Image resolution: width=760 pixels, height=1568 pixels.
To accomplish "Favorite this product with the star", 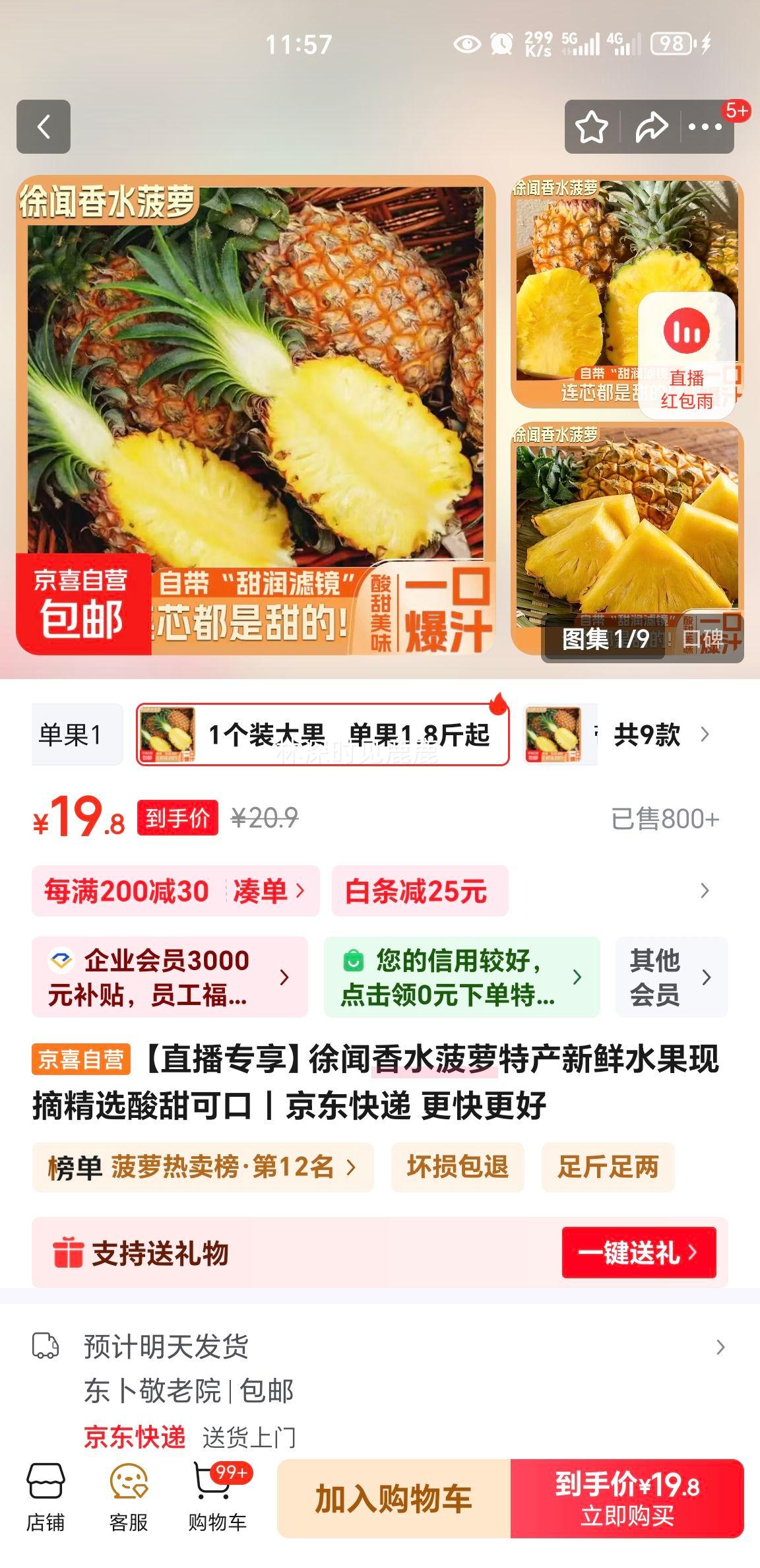I will tap(591, 127).
